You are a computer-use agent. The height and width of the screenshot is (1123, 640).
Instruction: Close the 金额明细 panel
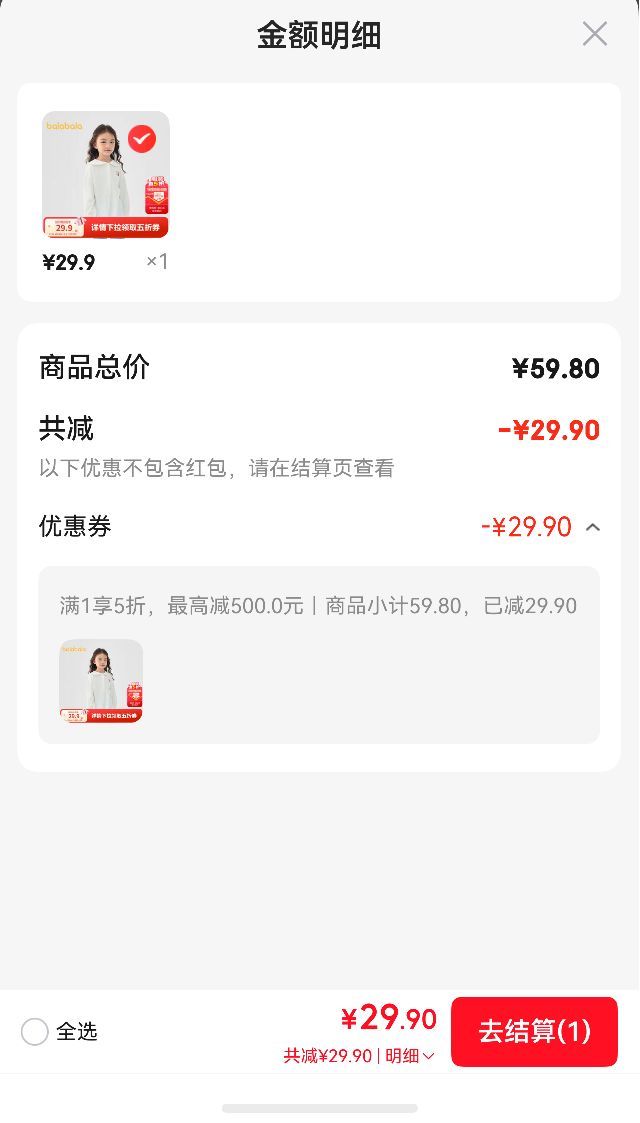click(x=594, y=34)
